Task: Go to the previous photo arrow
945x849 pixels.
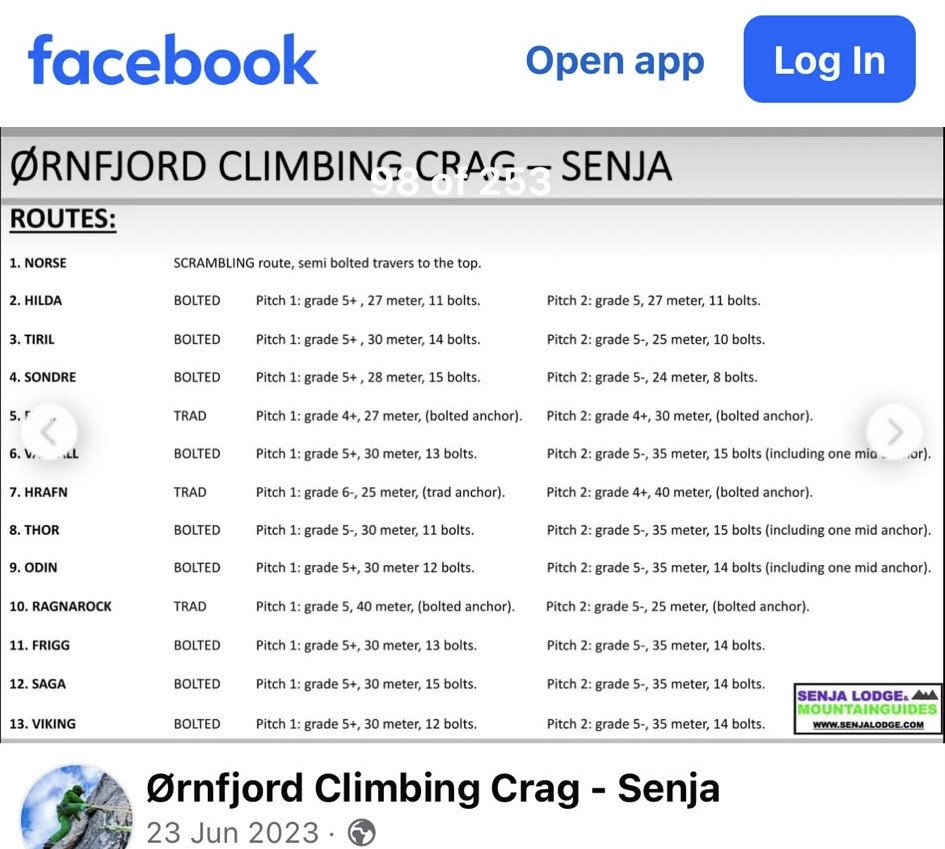Action: coord(49,431)
